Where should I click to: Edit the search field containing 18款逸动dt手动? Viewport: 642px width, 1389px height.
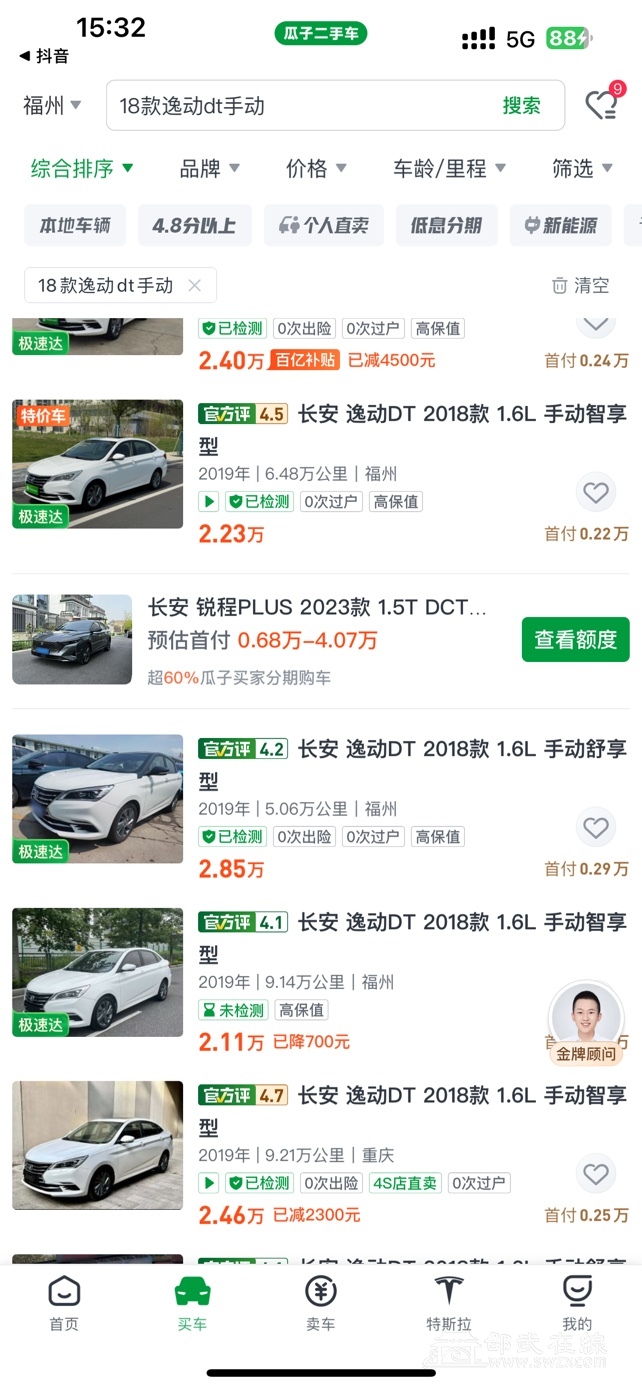(x=300, y=106)
